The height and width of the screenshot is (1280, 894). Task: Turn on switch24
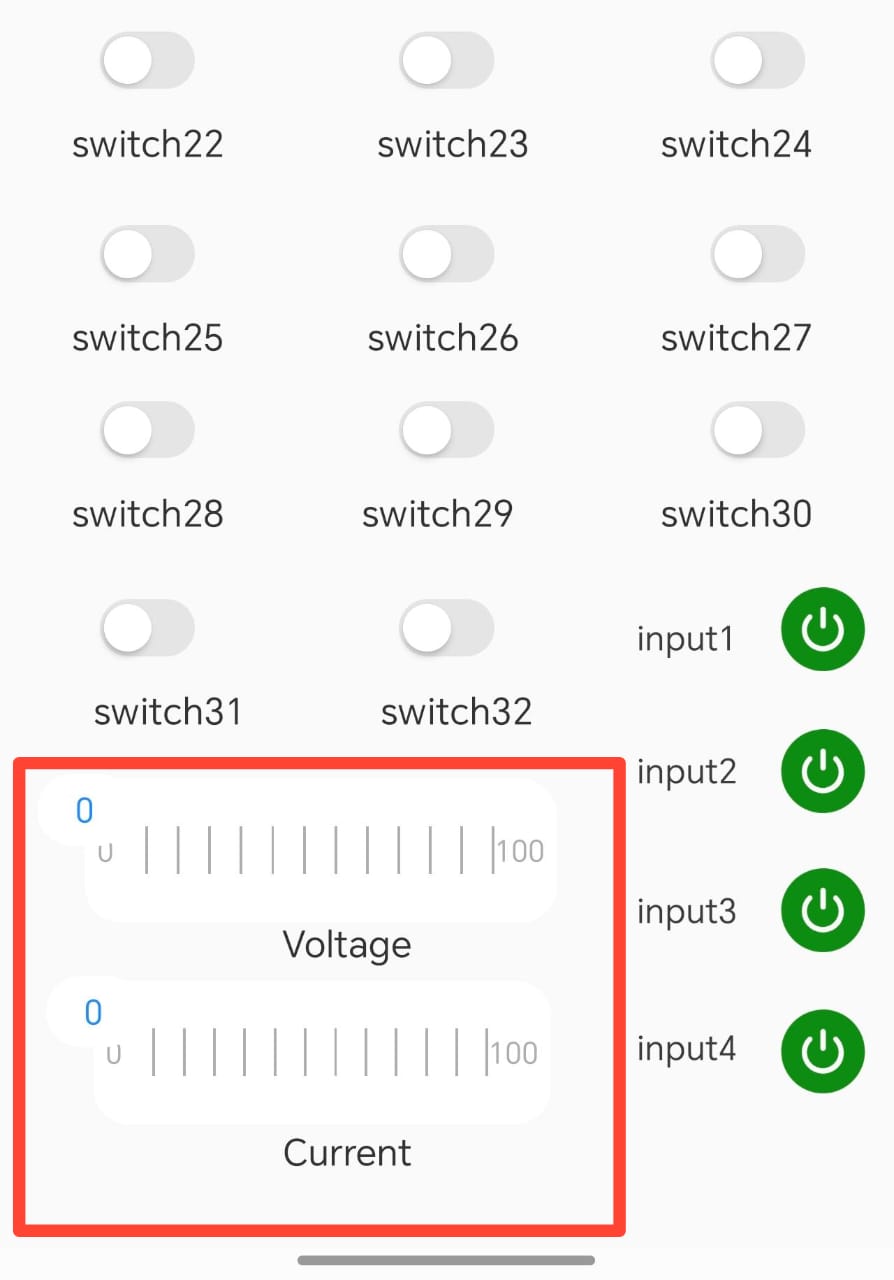click(757, 60)
